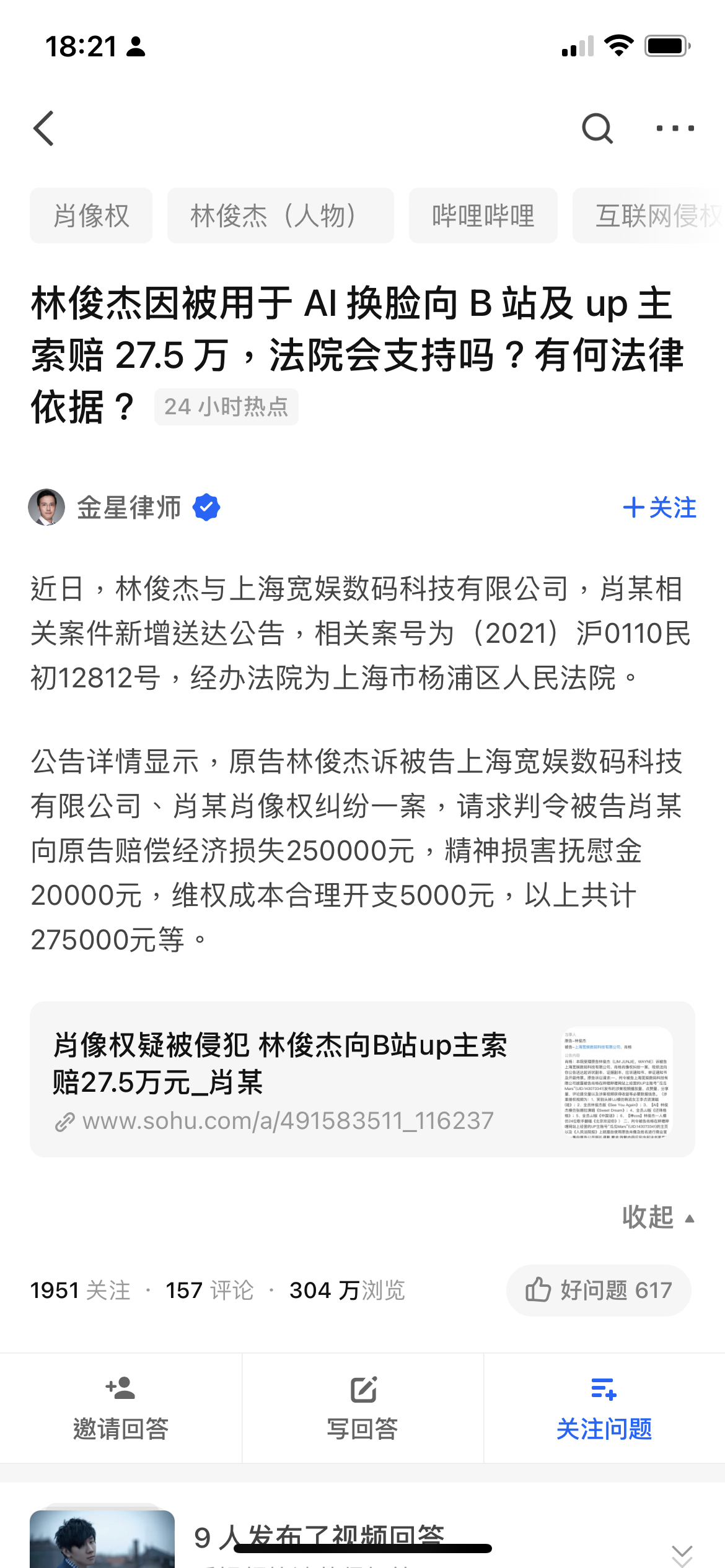725x1568 pixels.
Task: Follow this question with 关注问题
Action: (x=604, y=1408)
